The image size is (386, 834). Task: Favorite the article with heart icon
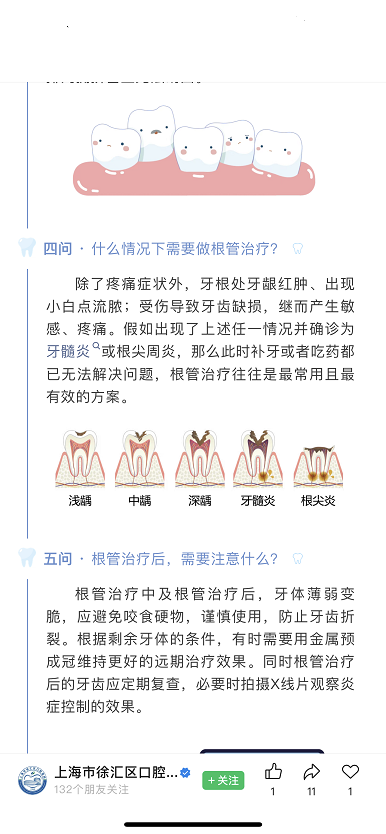350,771
